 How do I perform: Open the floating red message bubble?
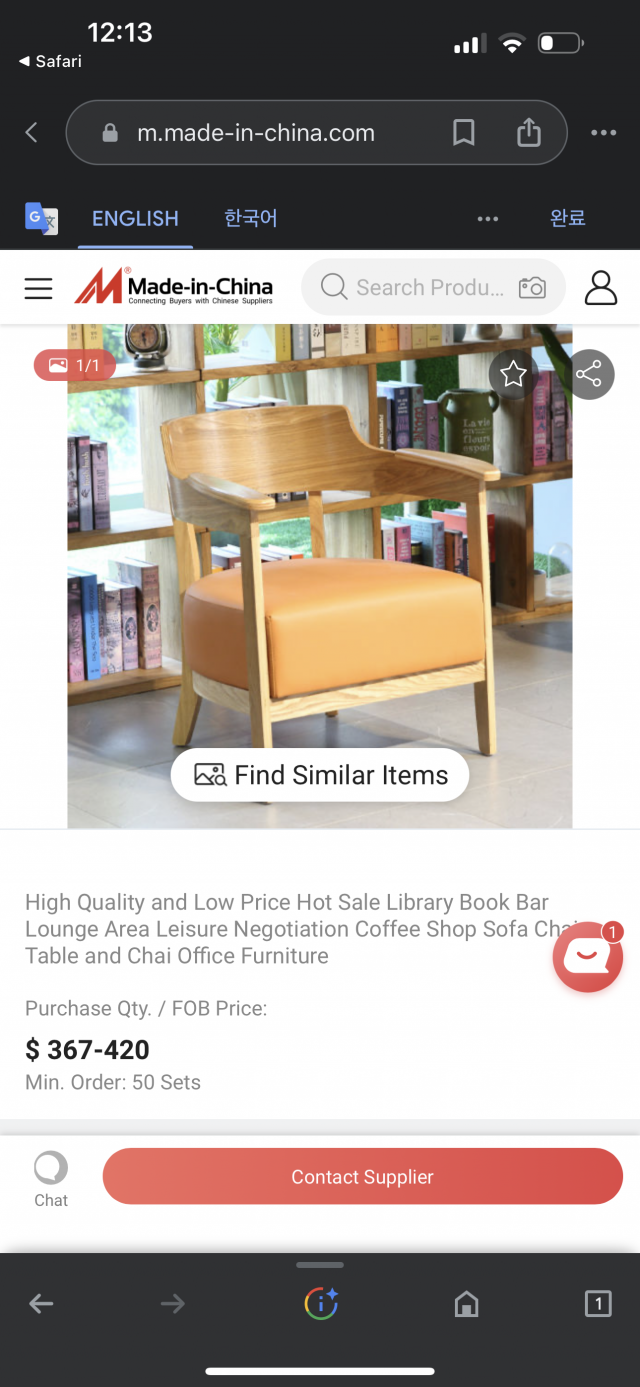(587, 957)
